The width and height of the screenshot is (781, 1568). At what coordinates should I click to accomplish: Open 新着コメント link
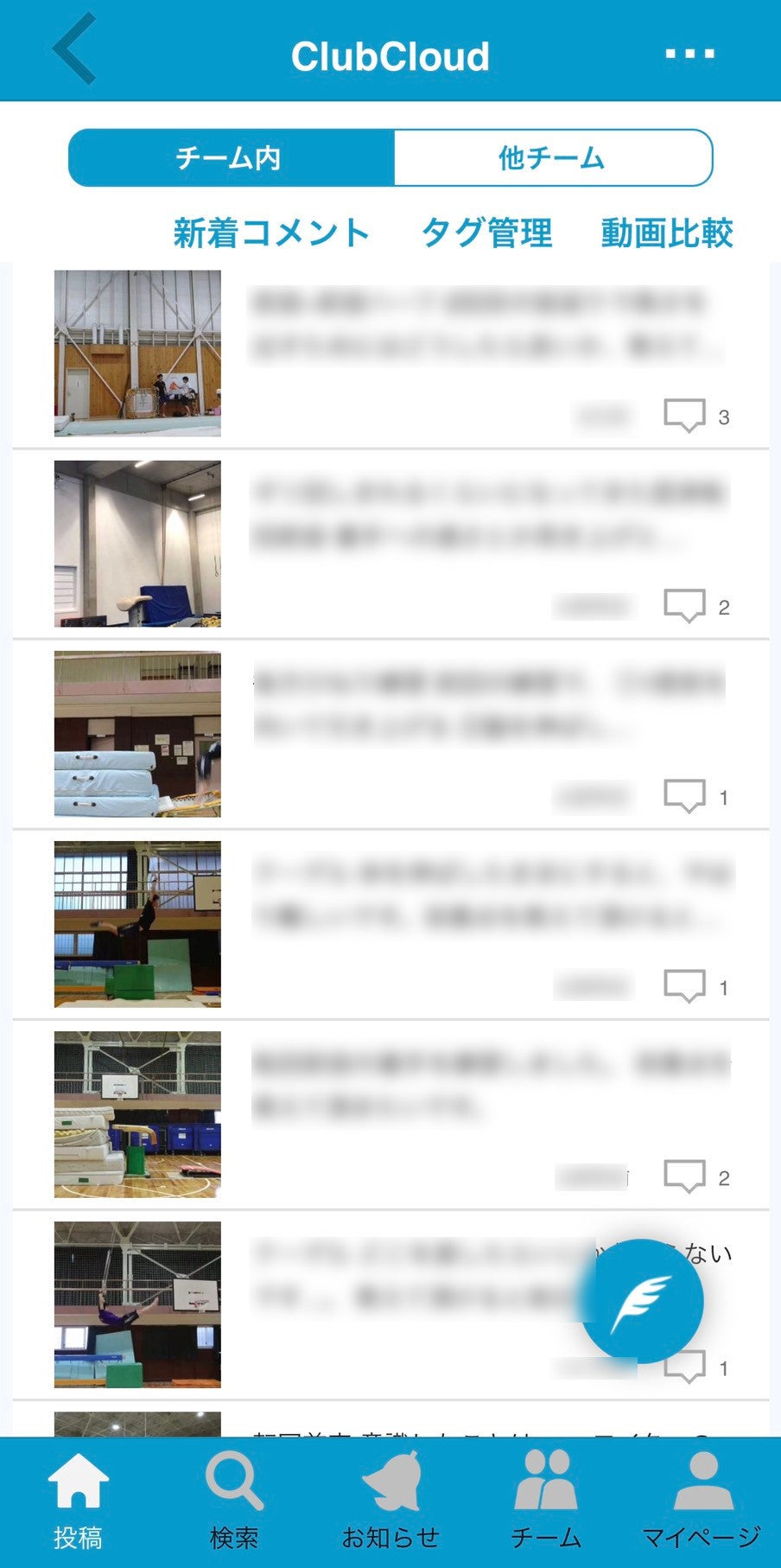pos(271,233)
